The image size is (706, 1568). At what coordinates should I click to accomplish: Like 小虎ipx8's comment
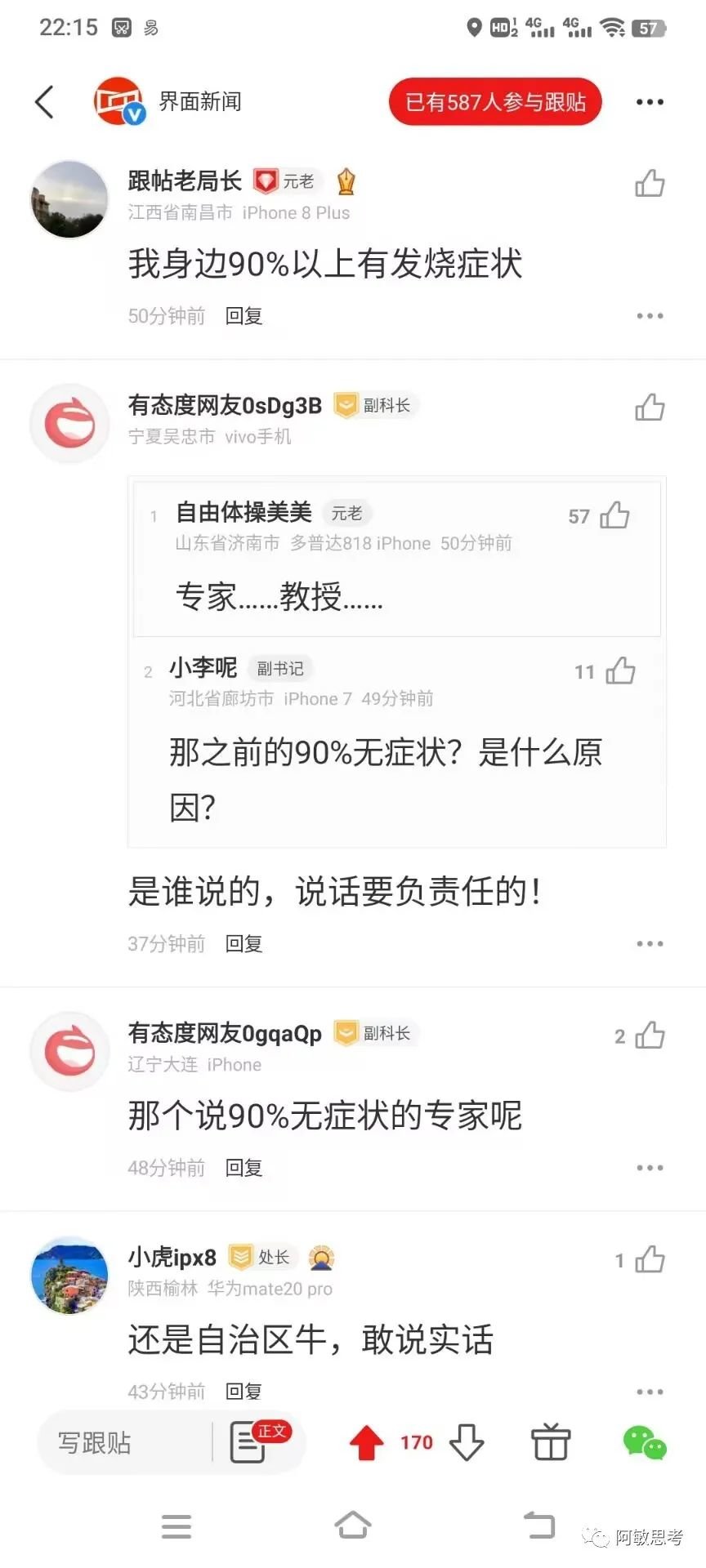click(650, 1259)
